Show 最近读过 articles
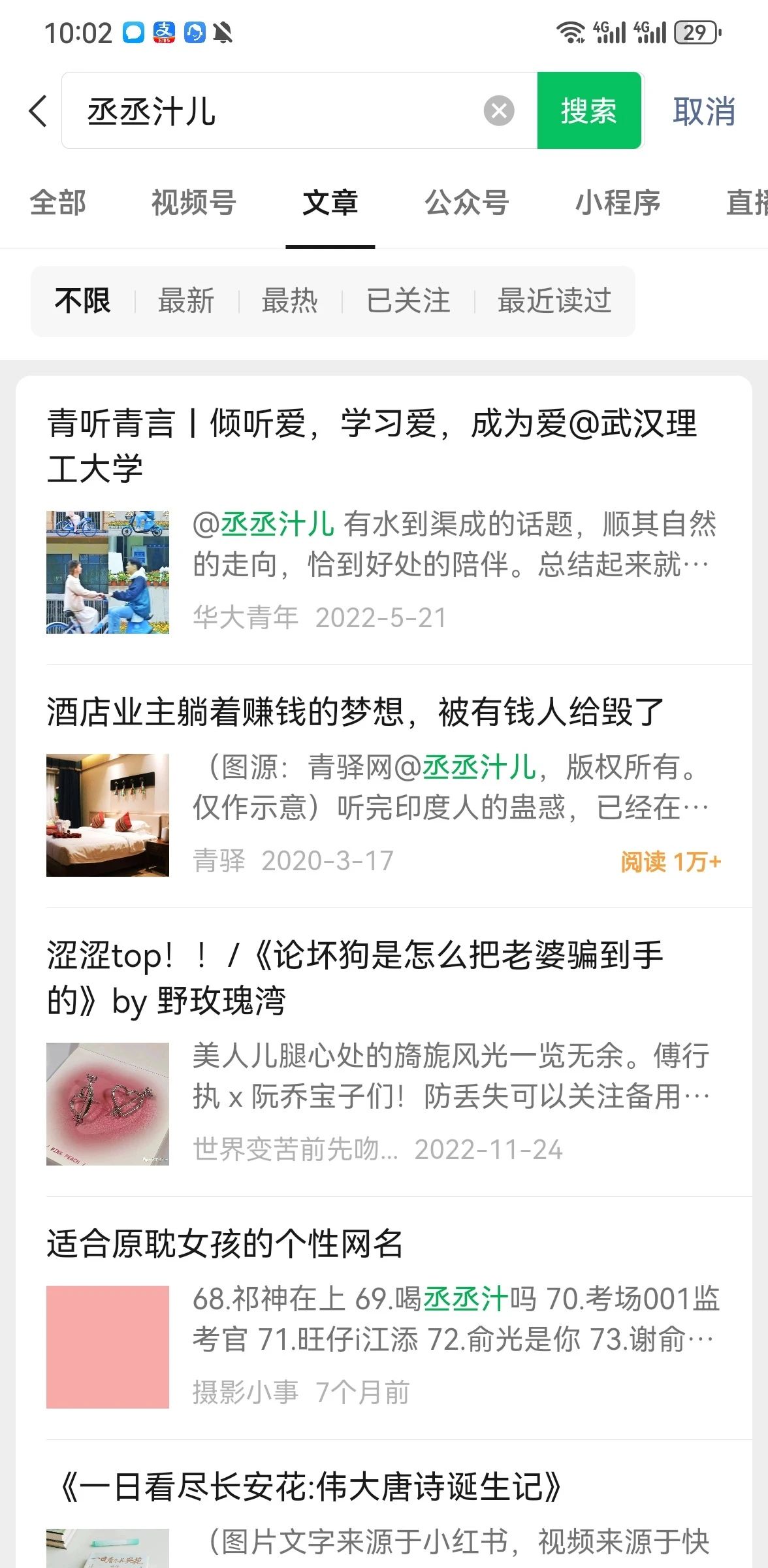Screen dimensions: 768x1568 click(554, 301)
